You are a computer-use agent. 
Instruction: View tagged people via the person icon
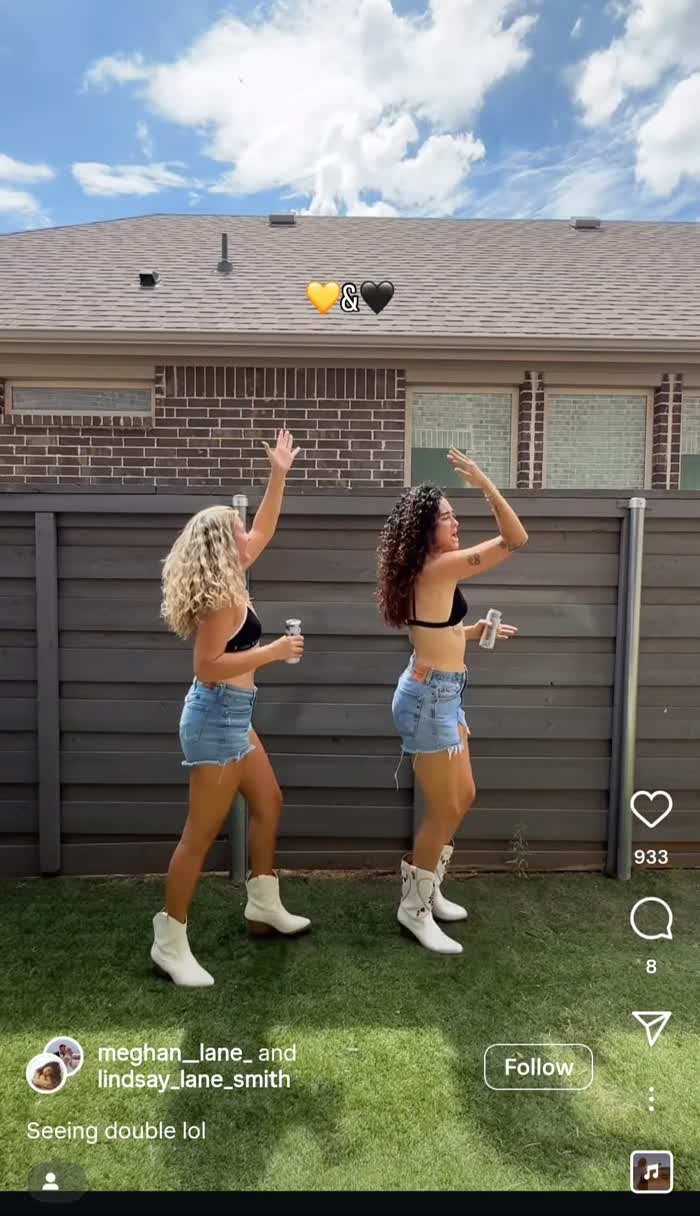coord(51,1182)
